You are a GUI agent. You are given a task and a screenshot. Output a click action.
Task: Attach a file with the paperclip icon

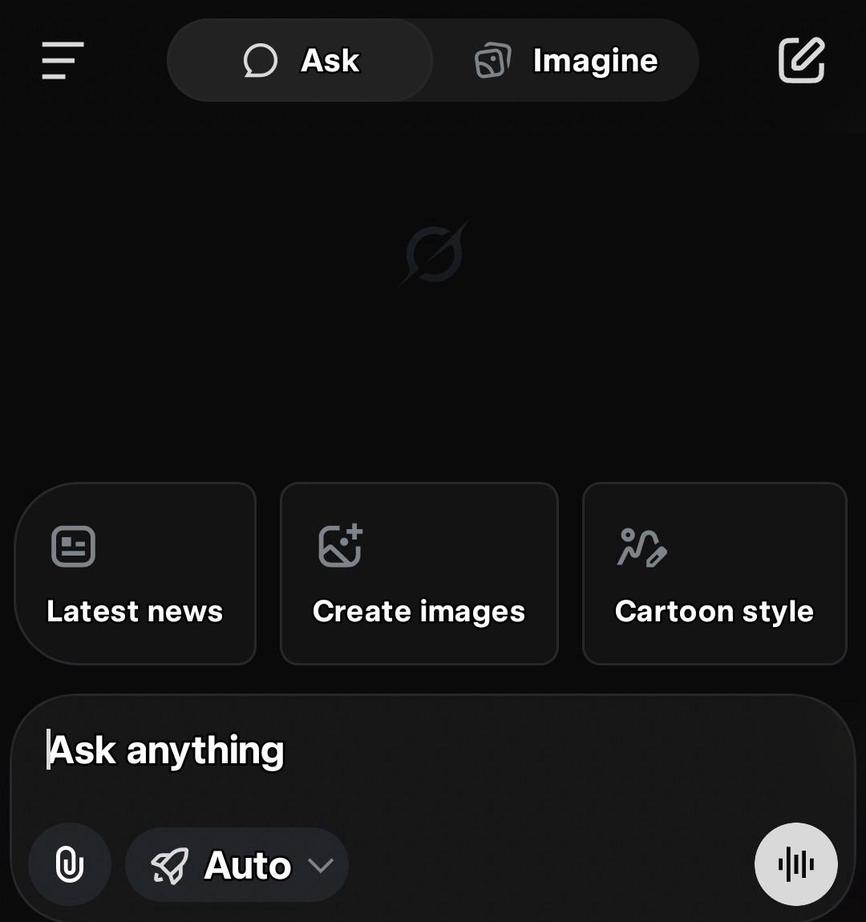[69, 864]
